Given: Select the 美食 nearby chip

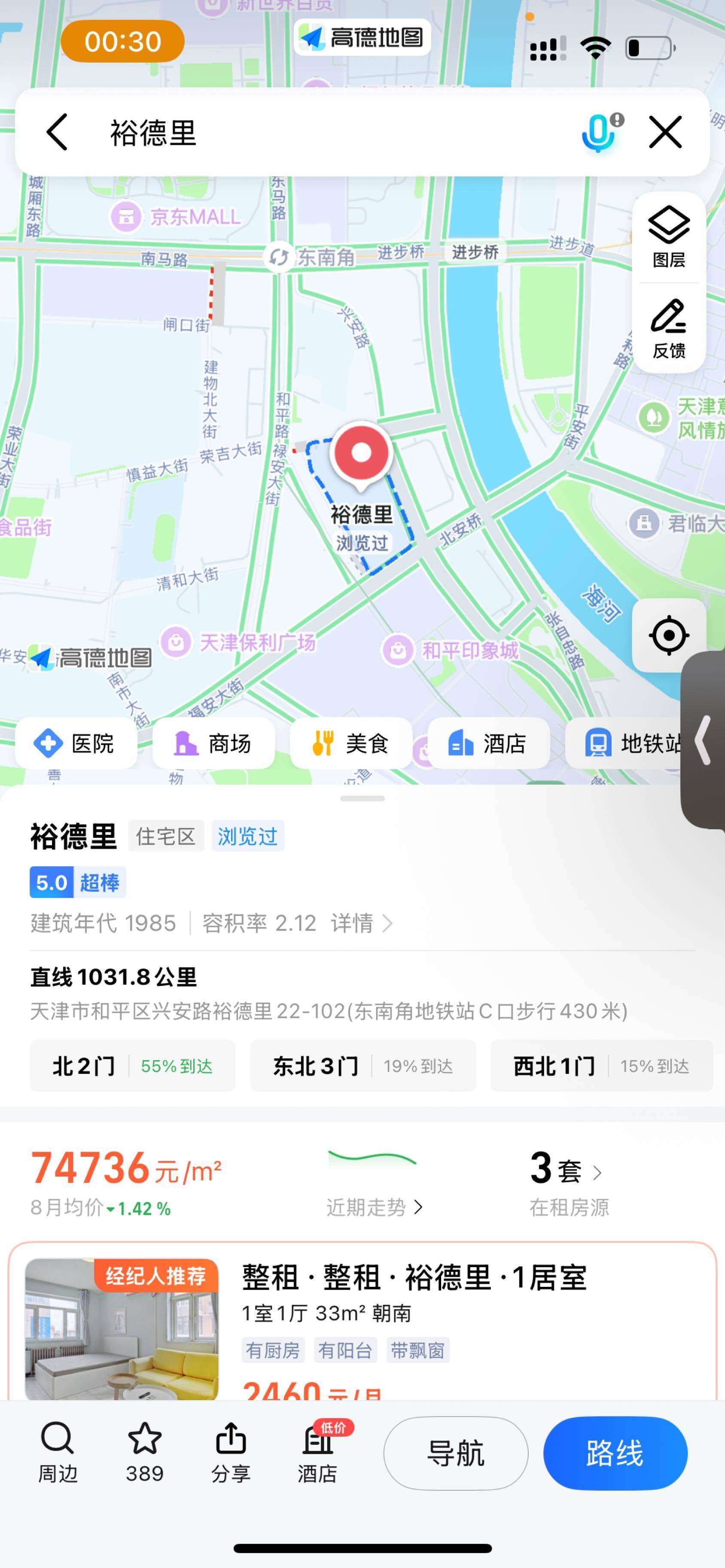Looking at the screenshot, I should (351, 743).
